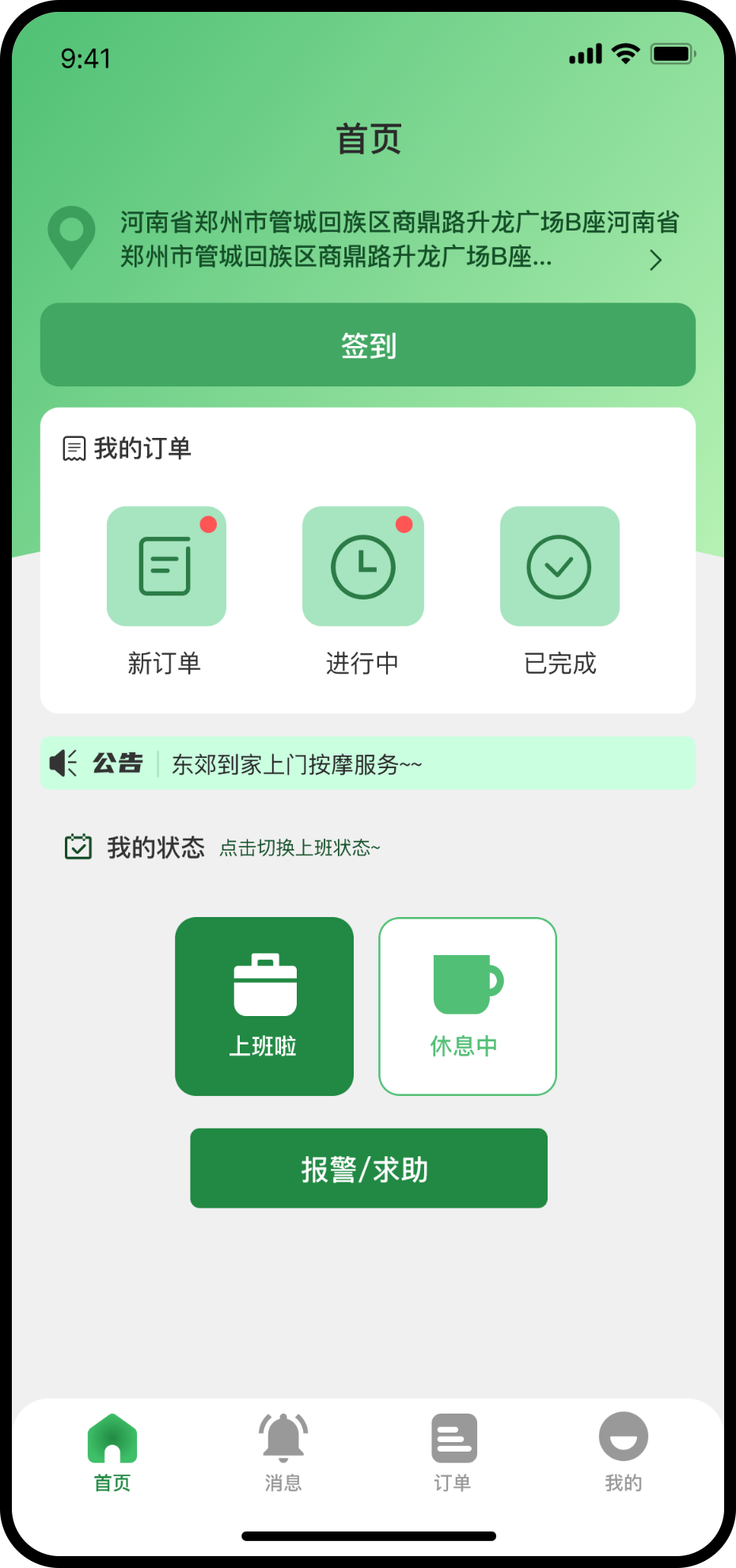Open 已完成 completed orders
Screen dimensions: 736x1568
tap(560, 566)
